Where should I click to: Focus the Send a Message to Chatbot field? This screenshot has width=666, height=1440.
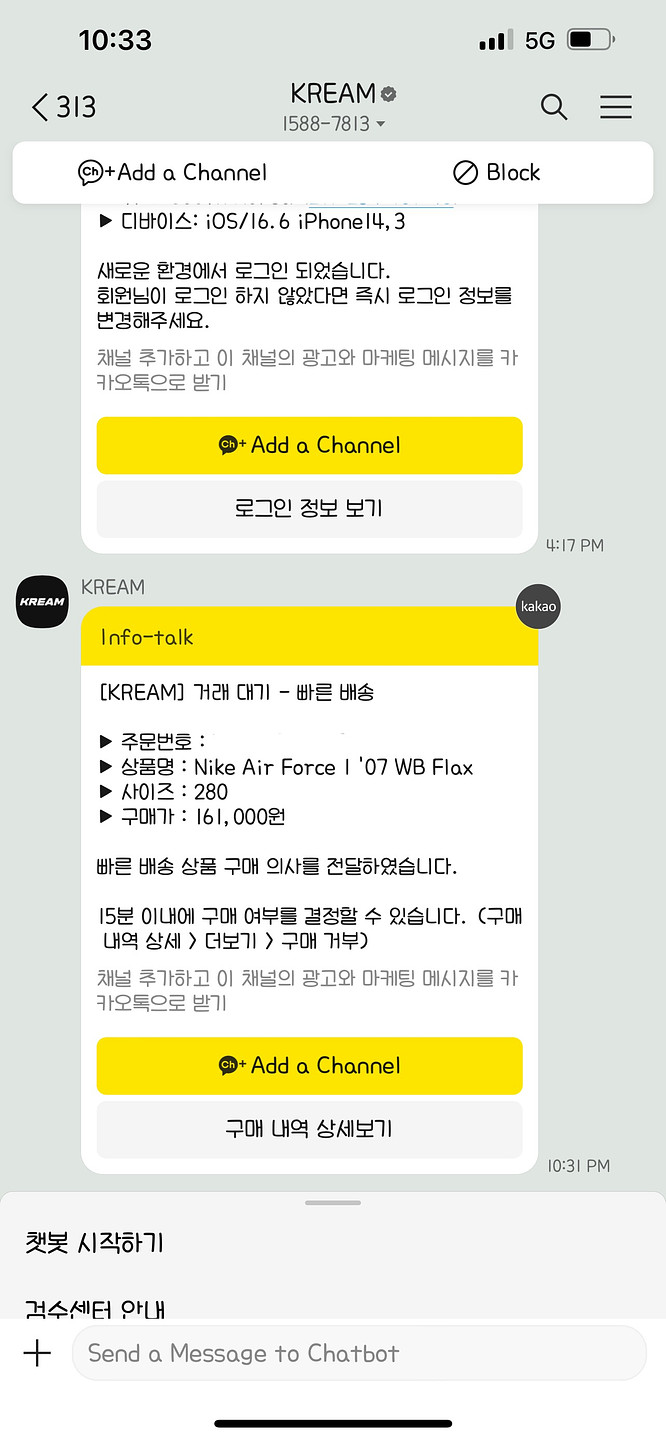(358, 1353)
